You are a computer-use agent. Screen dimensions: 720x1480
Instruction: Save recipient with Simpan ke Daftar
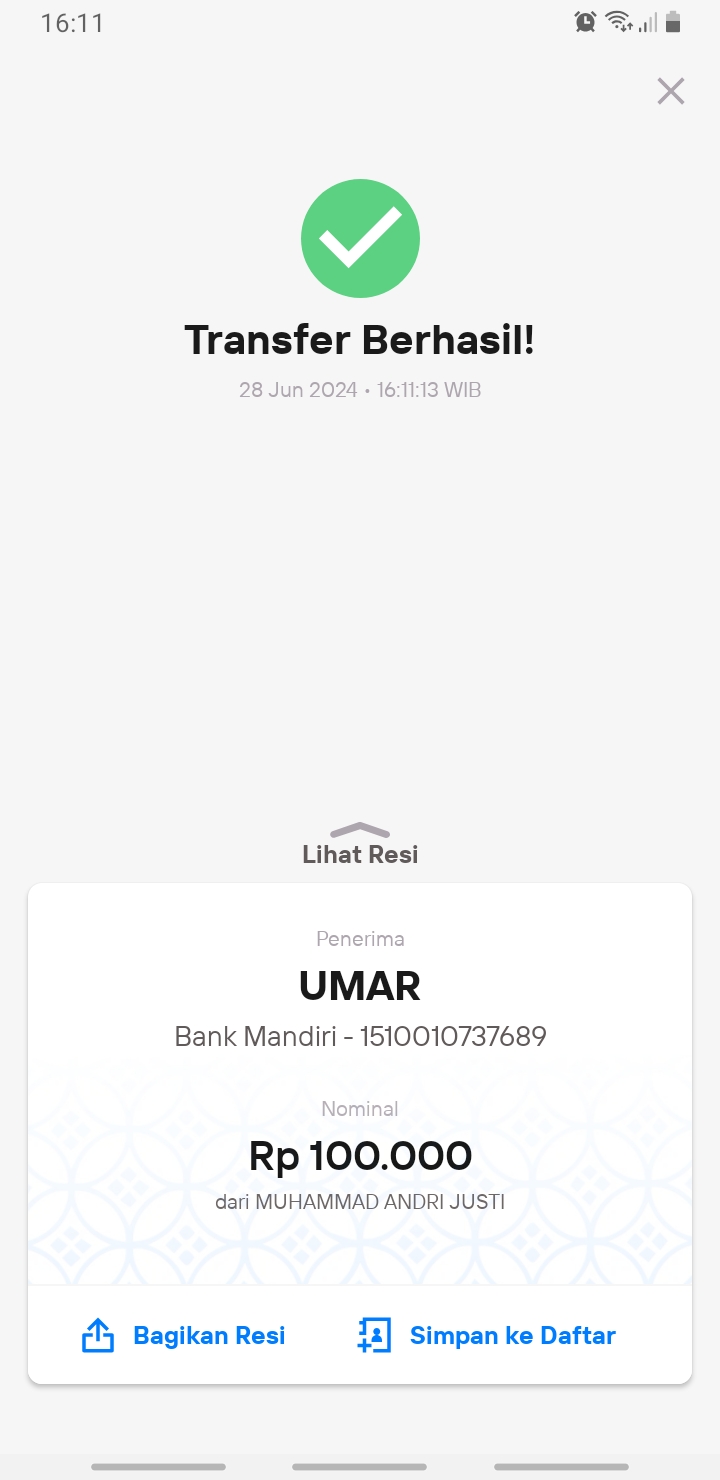click(x=486, y=1335)
